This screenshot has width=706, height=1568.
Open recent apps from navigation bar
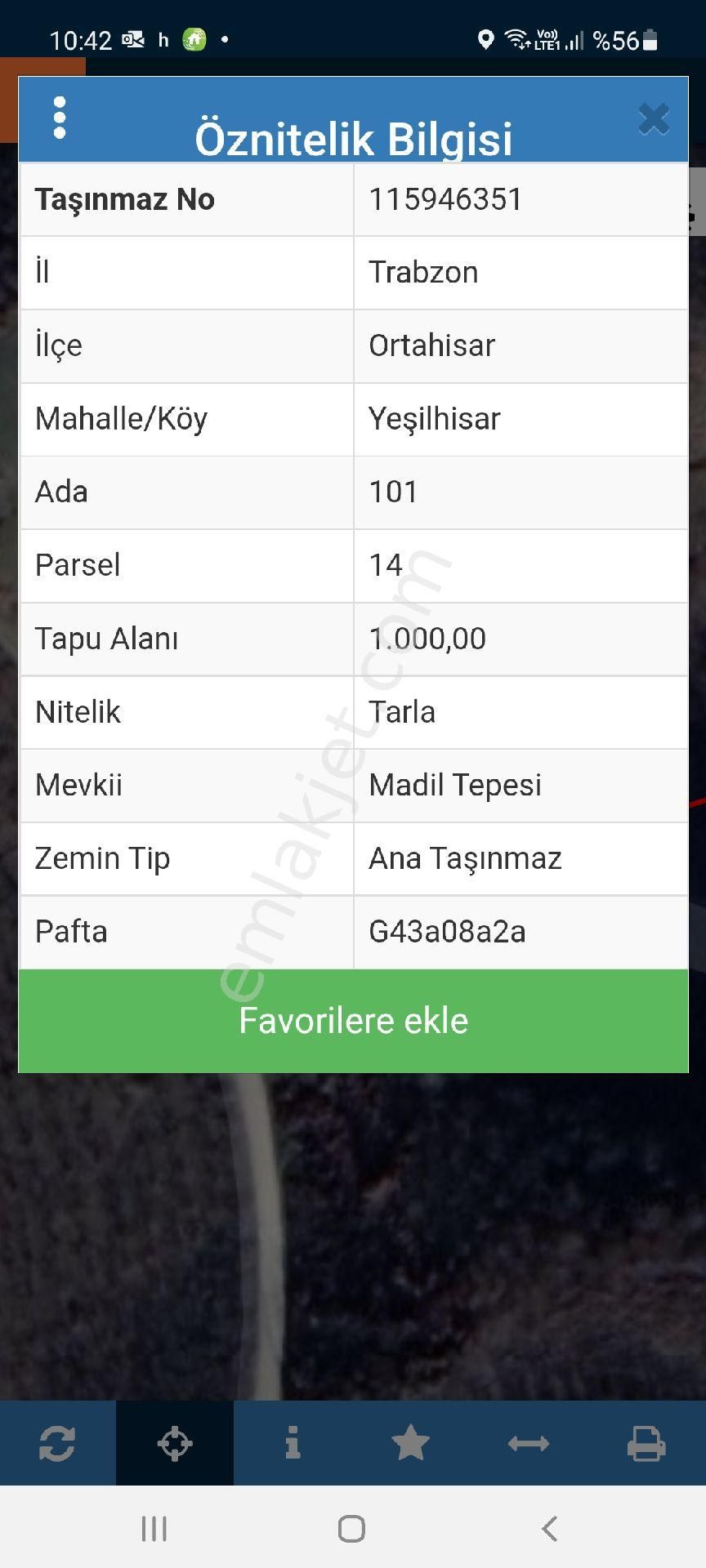coord(154,1529)
